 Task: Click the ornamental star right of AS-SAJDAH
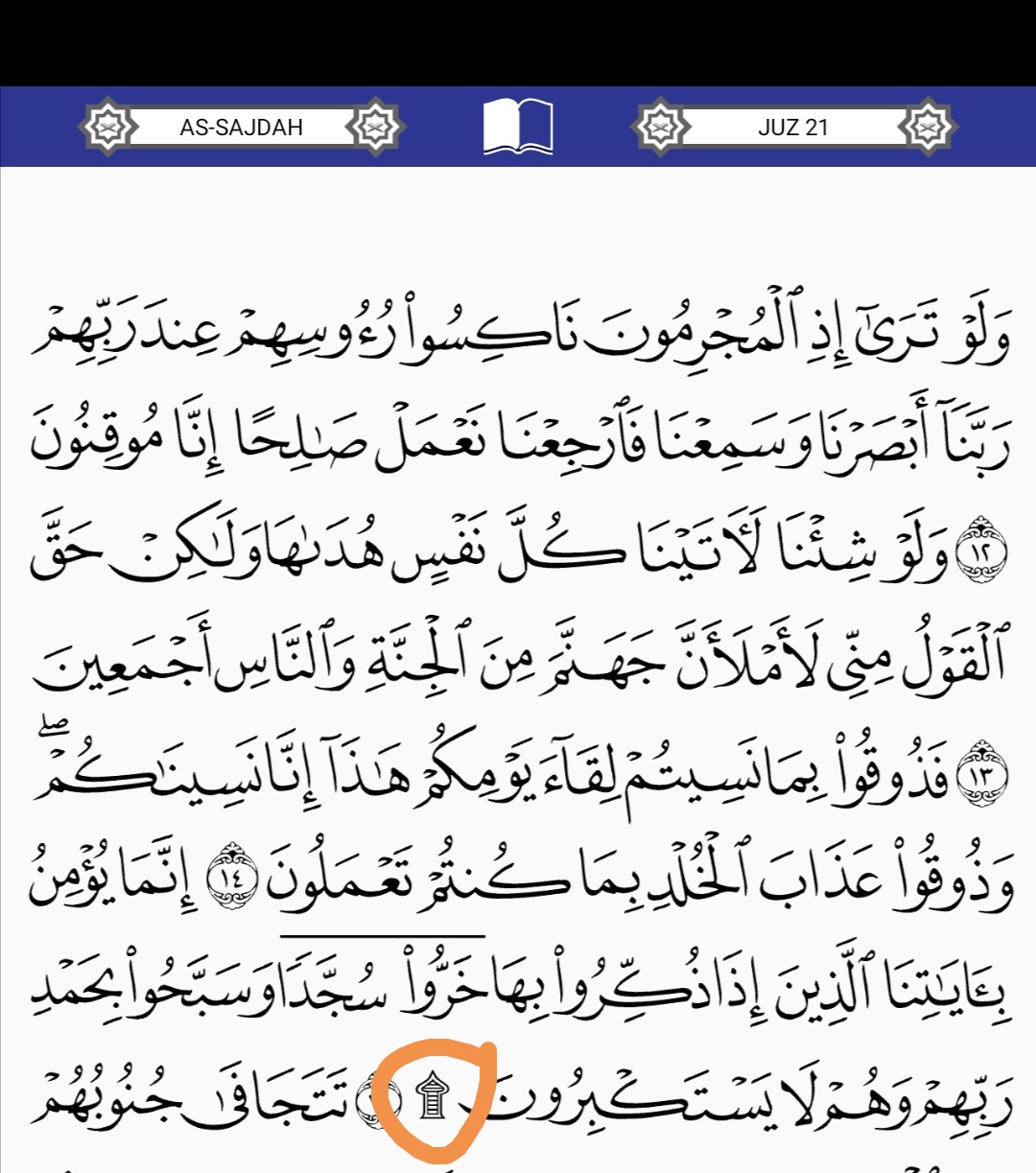374,126
